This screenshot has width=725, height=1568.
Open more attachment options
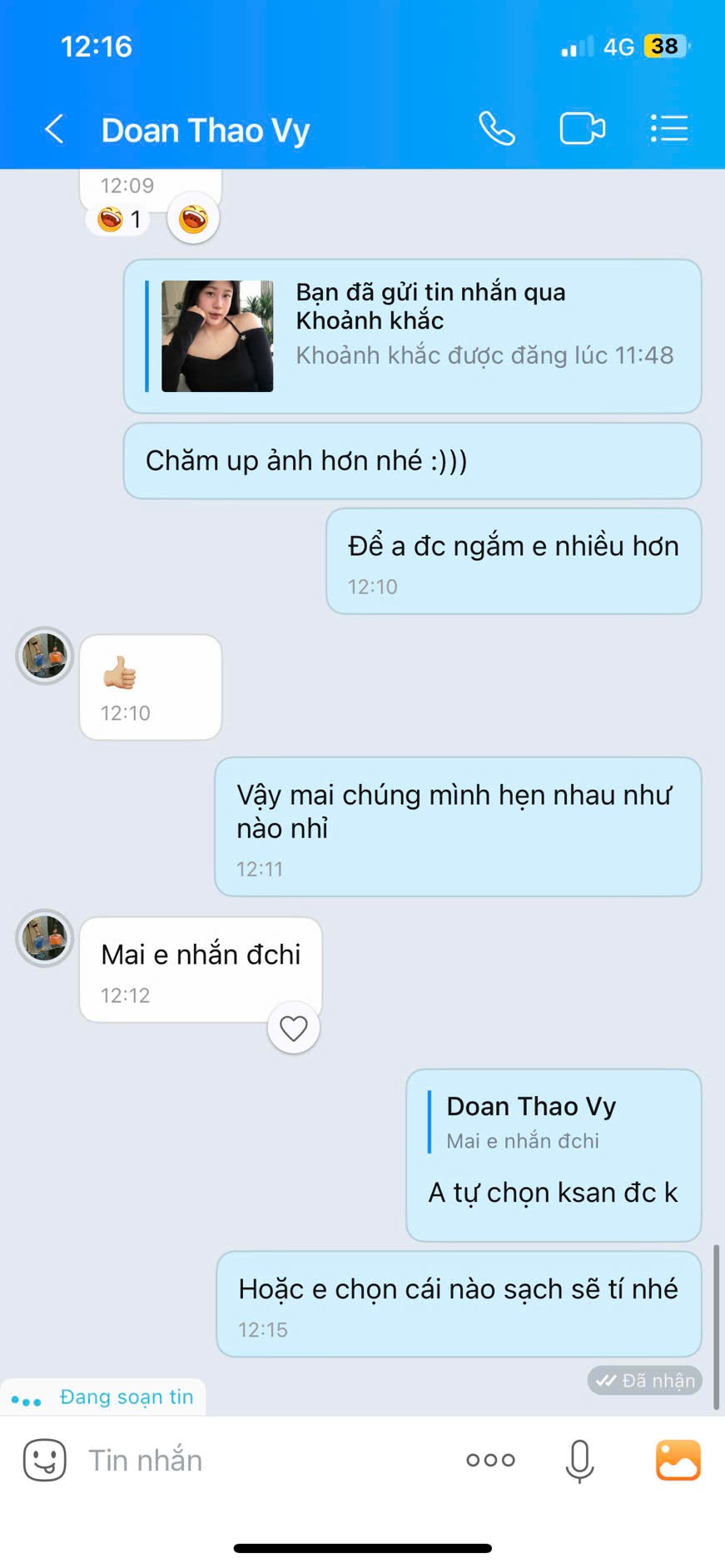(490, 1460)
